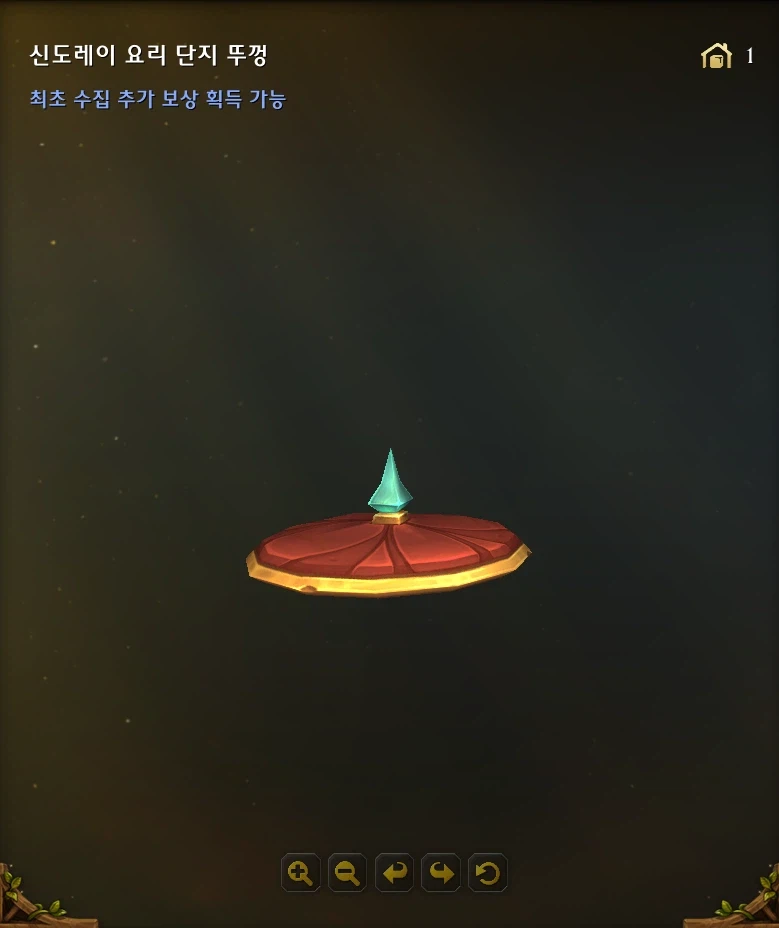Reset the model view
This screenshot has width=779, height=928.
[x=488, y=873]
